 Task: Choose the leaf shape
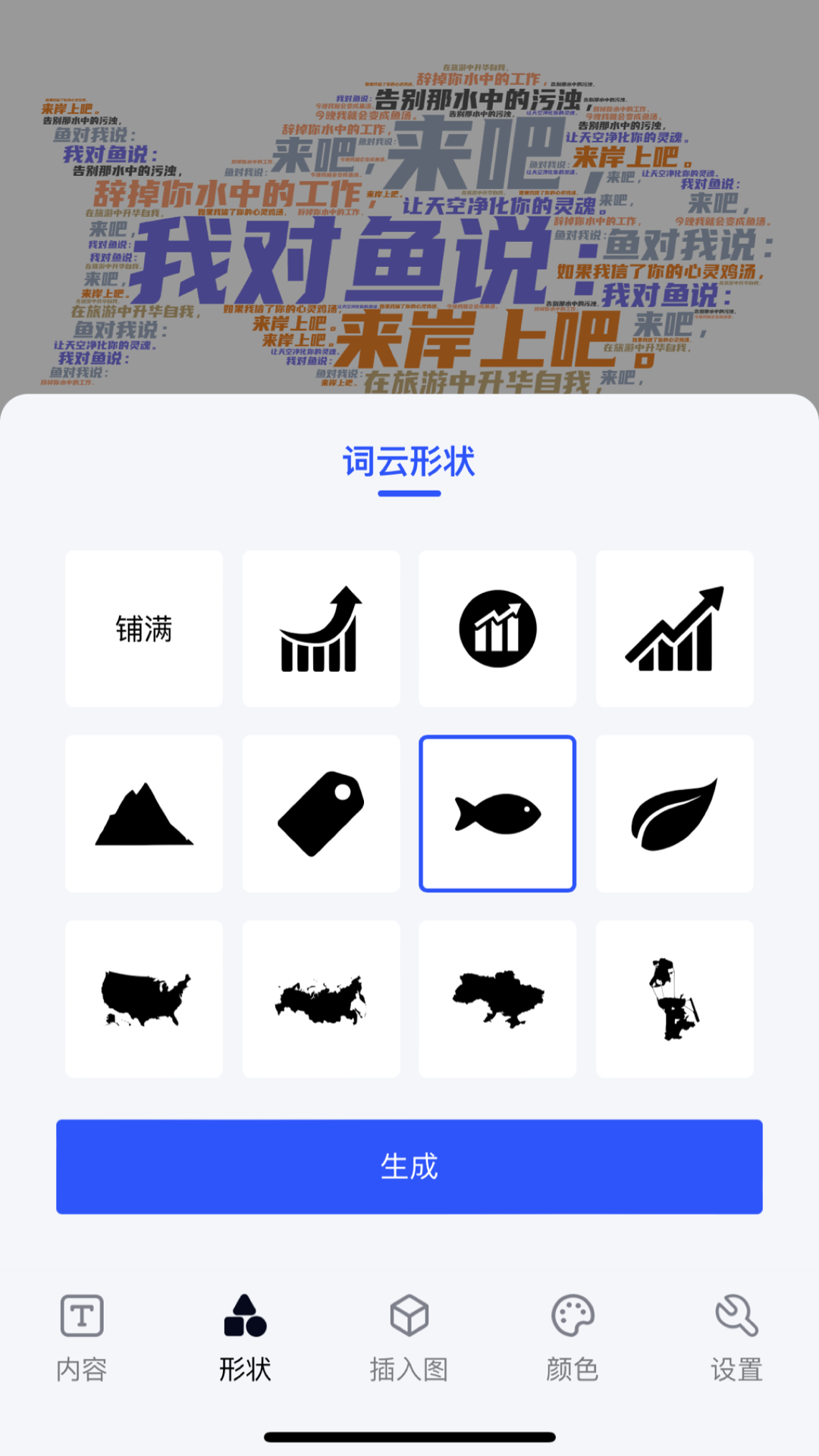pos(673,811)
